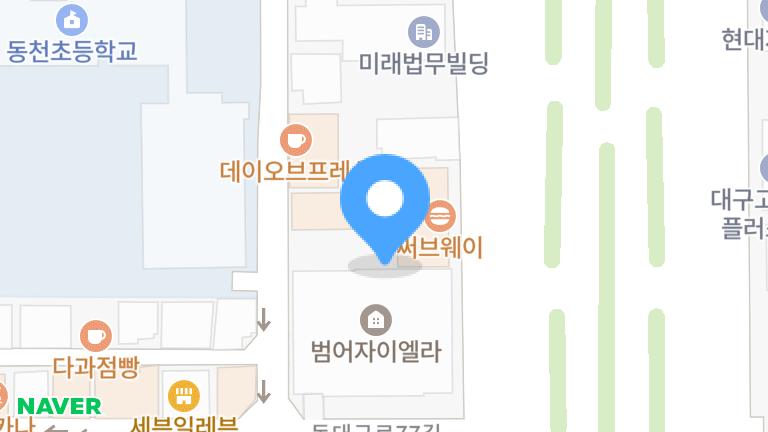This screenshot has width=768, height=432.
Task: Open the 써브웨이 place marker
Action: tap(441, 215)
